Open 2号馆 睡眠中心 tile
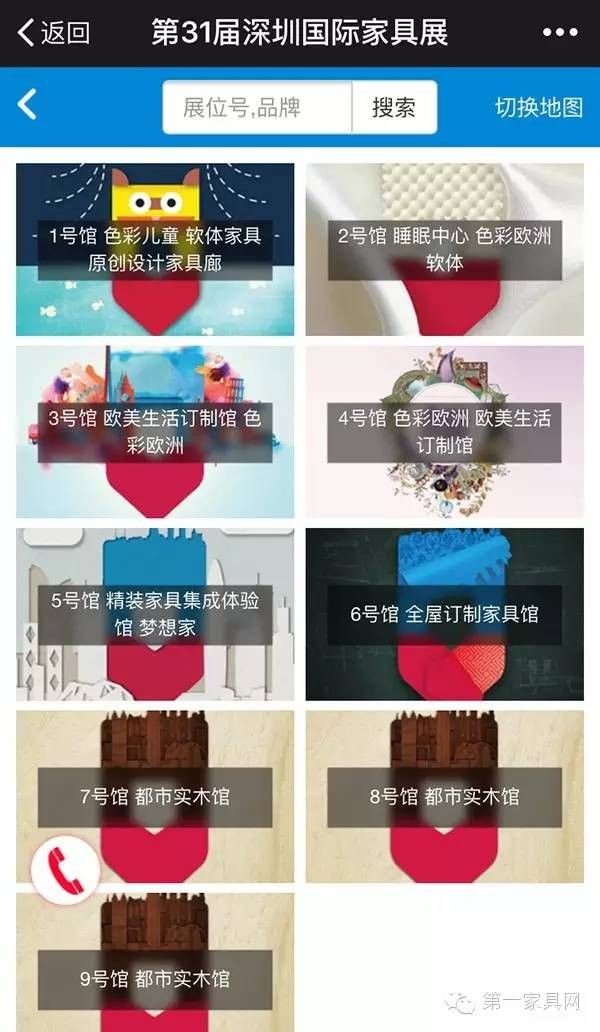 click(445, 249)
